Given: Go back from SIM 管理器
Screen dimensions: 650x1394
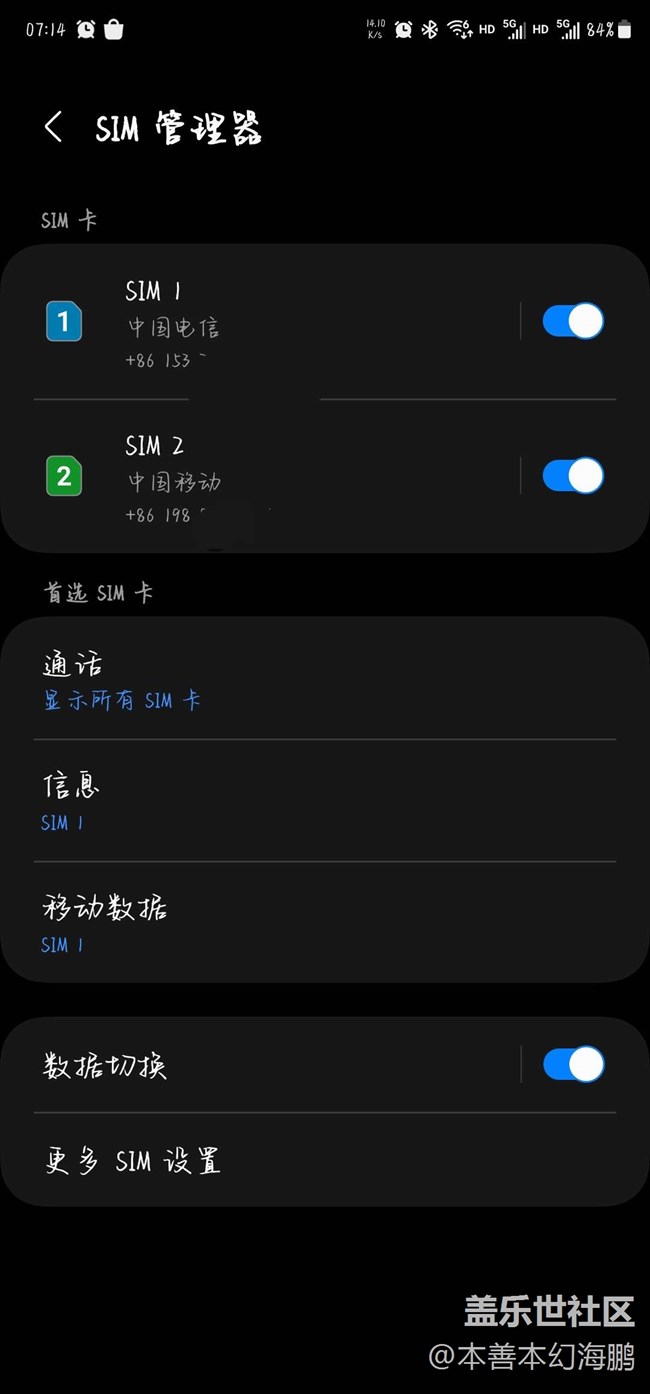Looking at the screenshot, I should tap(54, 127).
